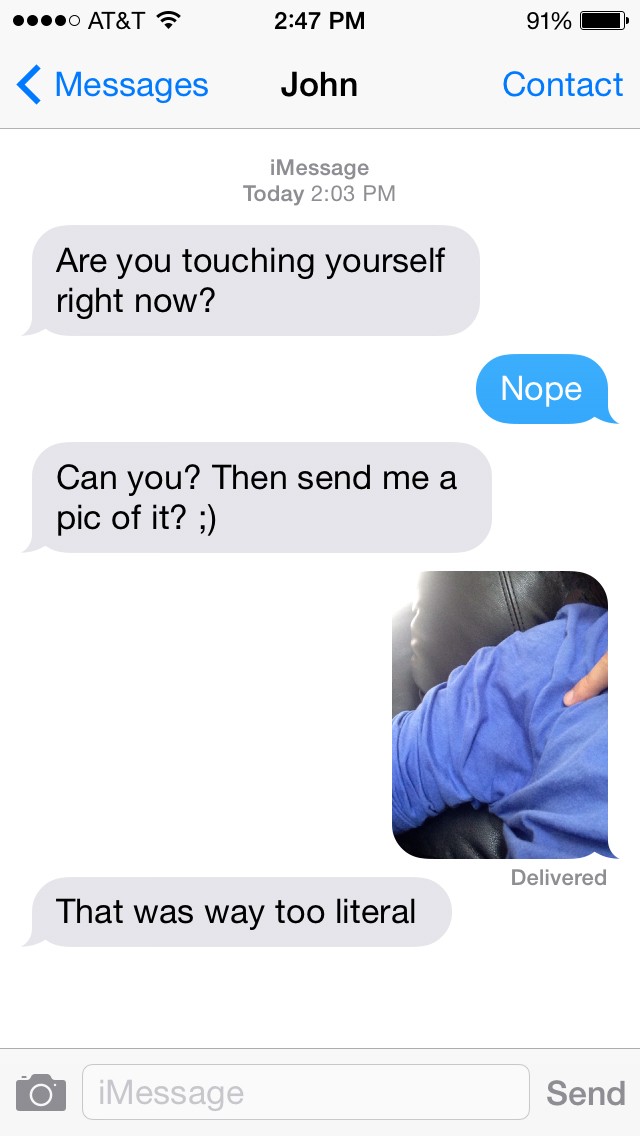Image resolution: width=640 pixels, height=1136 pixels.
Task: Open the sent photo attachment
Action: (x=500, y=714)
